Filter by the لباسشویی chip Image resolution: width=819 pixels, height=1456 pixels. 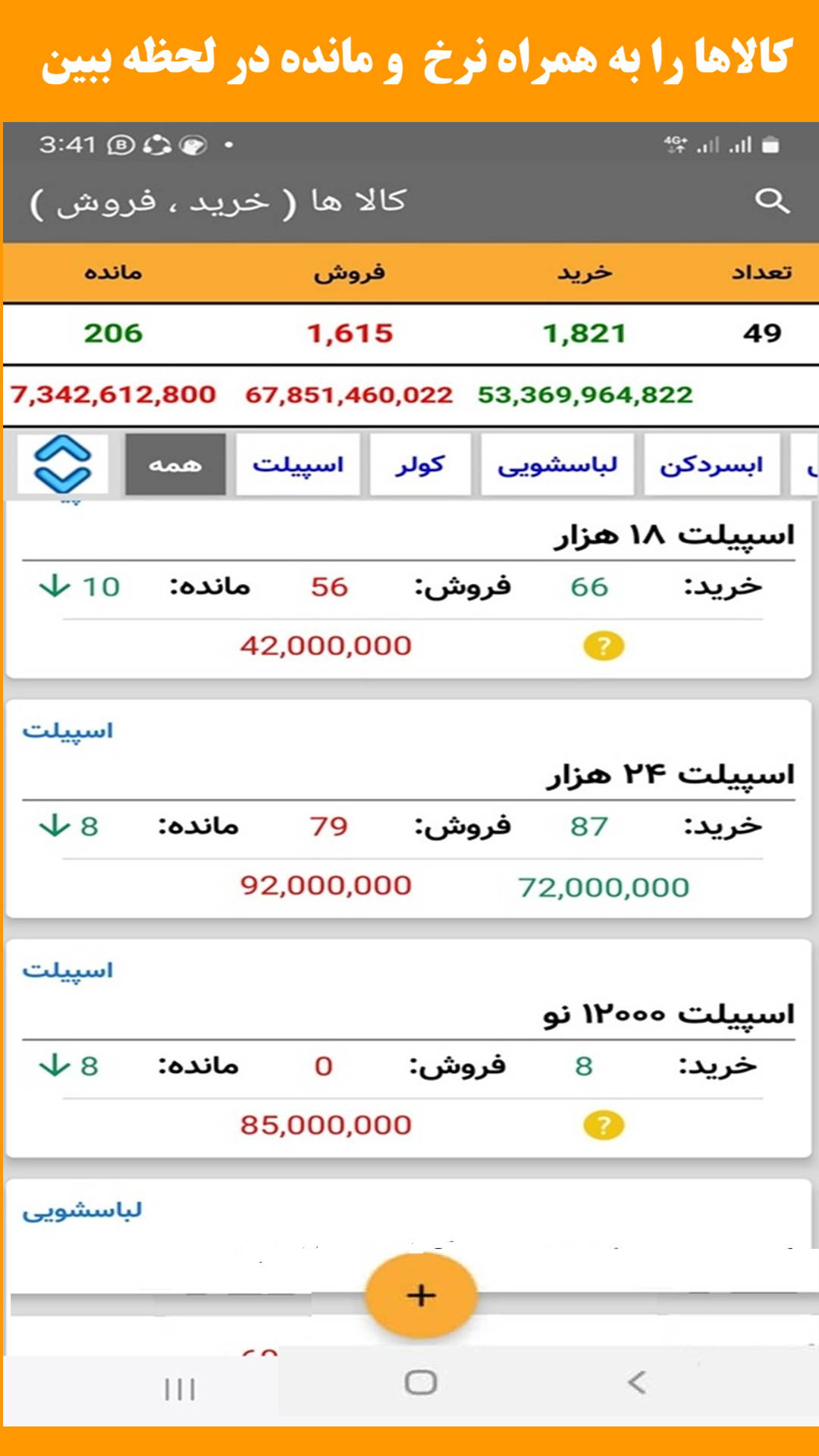coord(557,464)
